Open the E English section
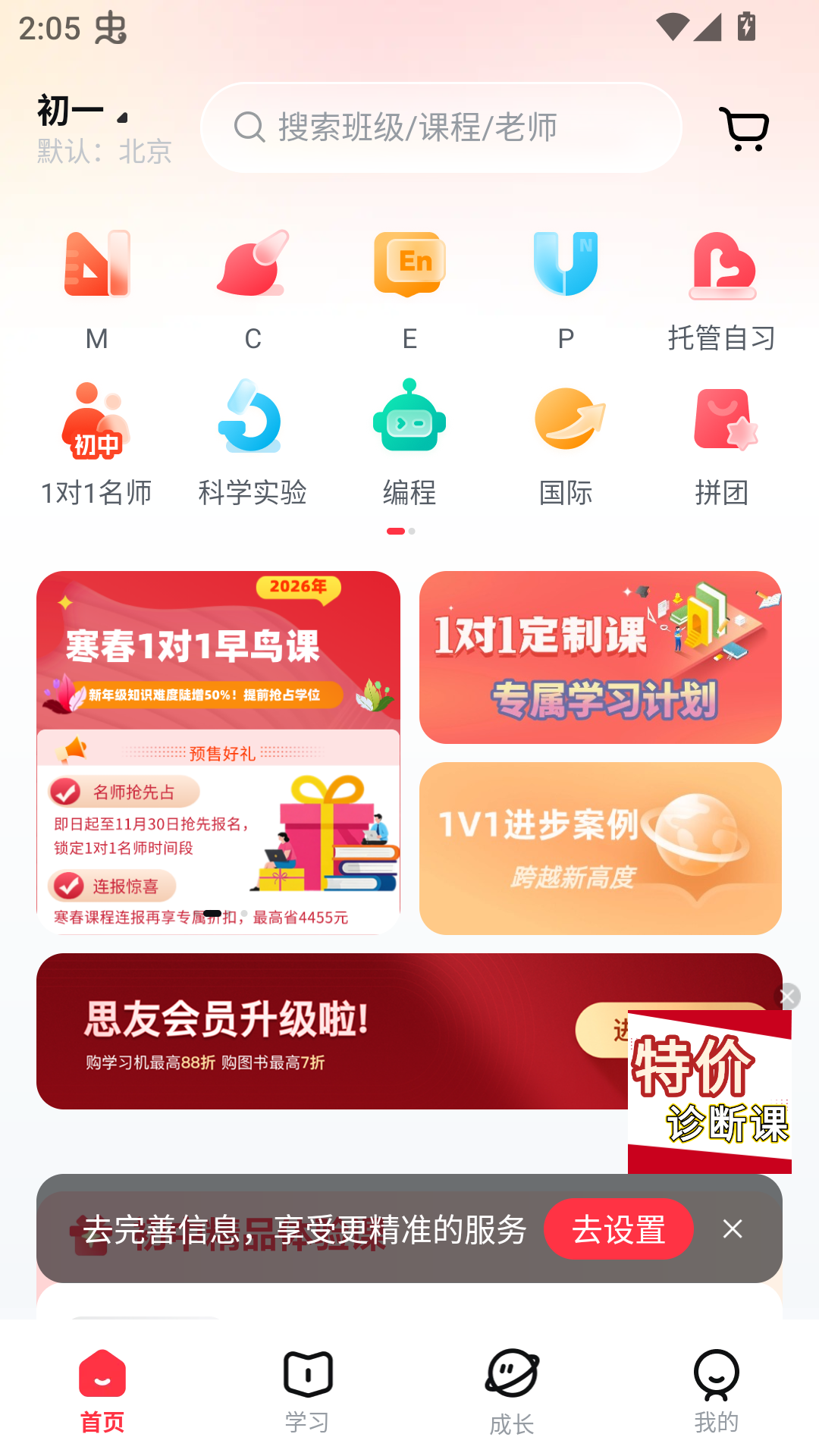Image resolution: width=819 pixels, height=1456 pixels. pos(409,288)
